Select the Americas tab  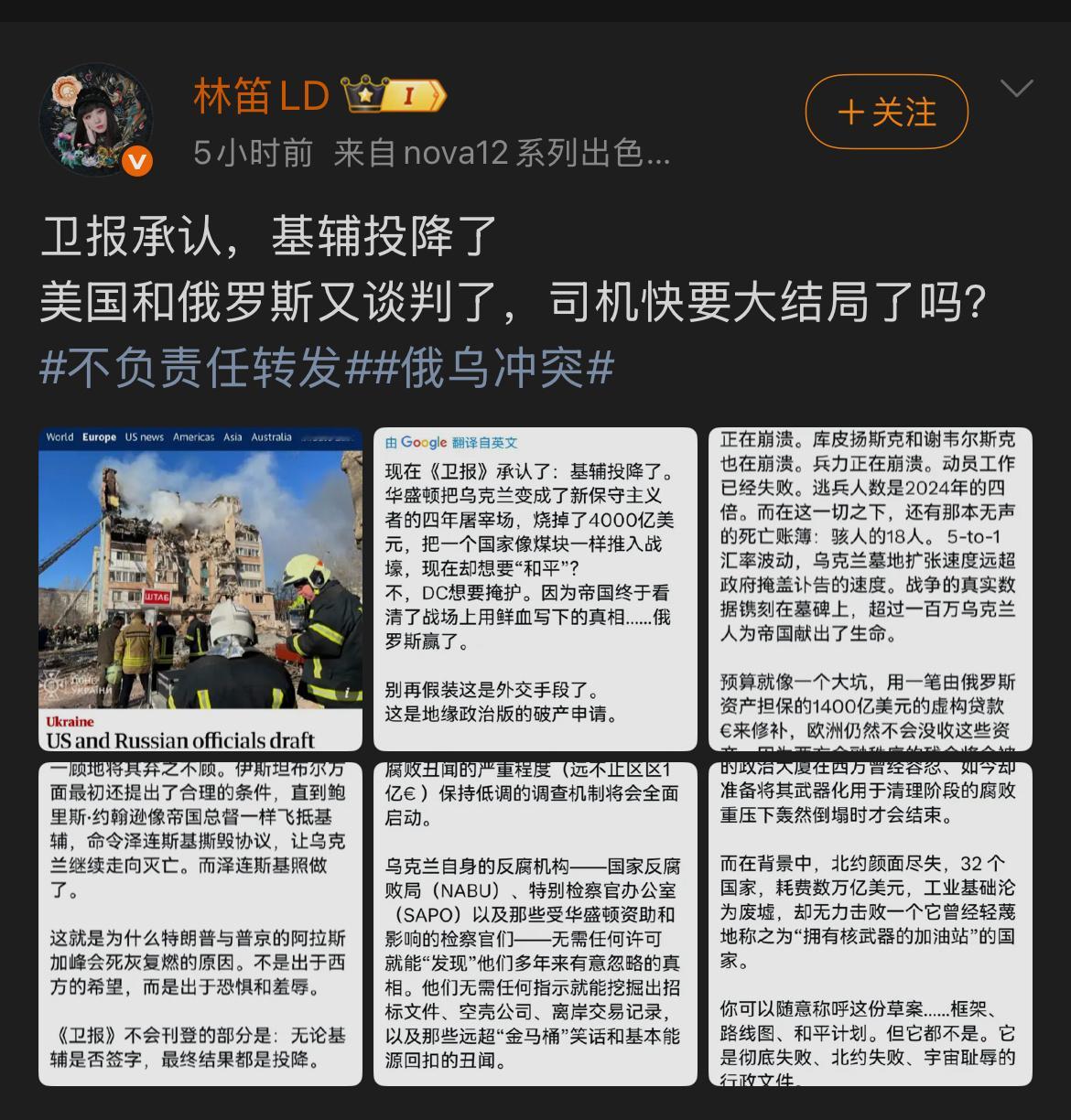point(194,437)
